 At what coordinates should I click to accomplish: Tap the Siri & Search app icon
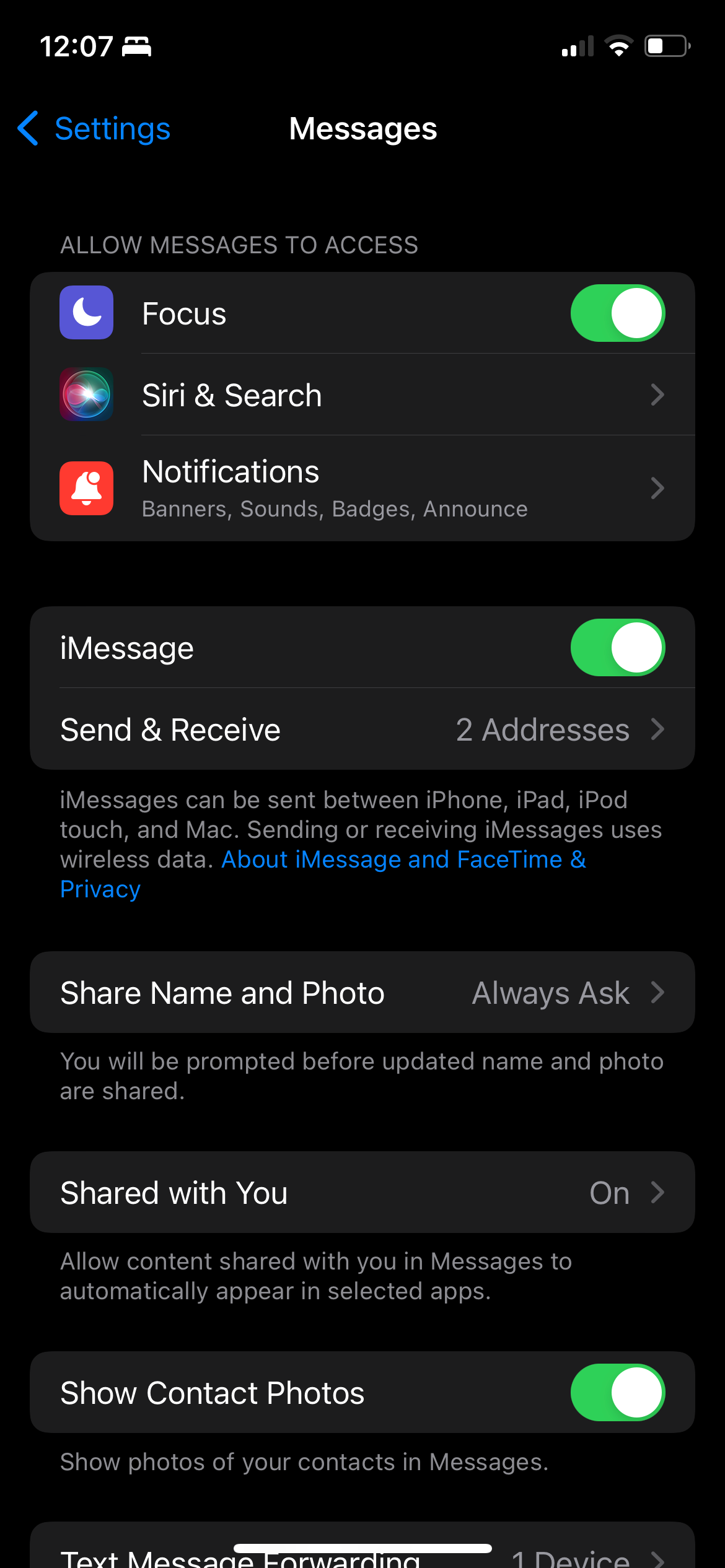(86, 394)
